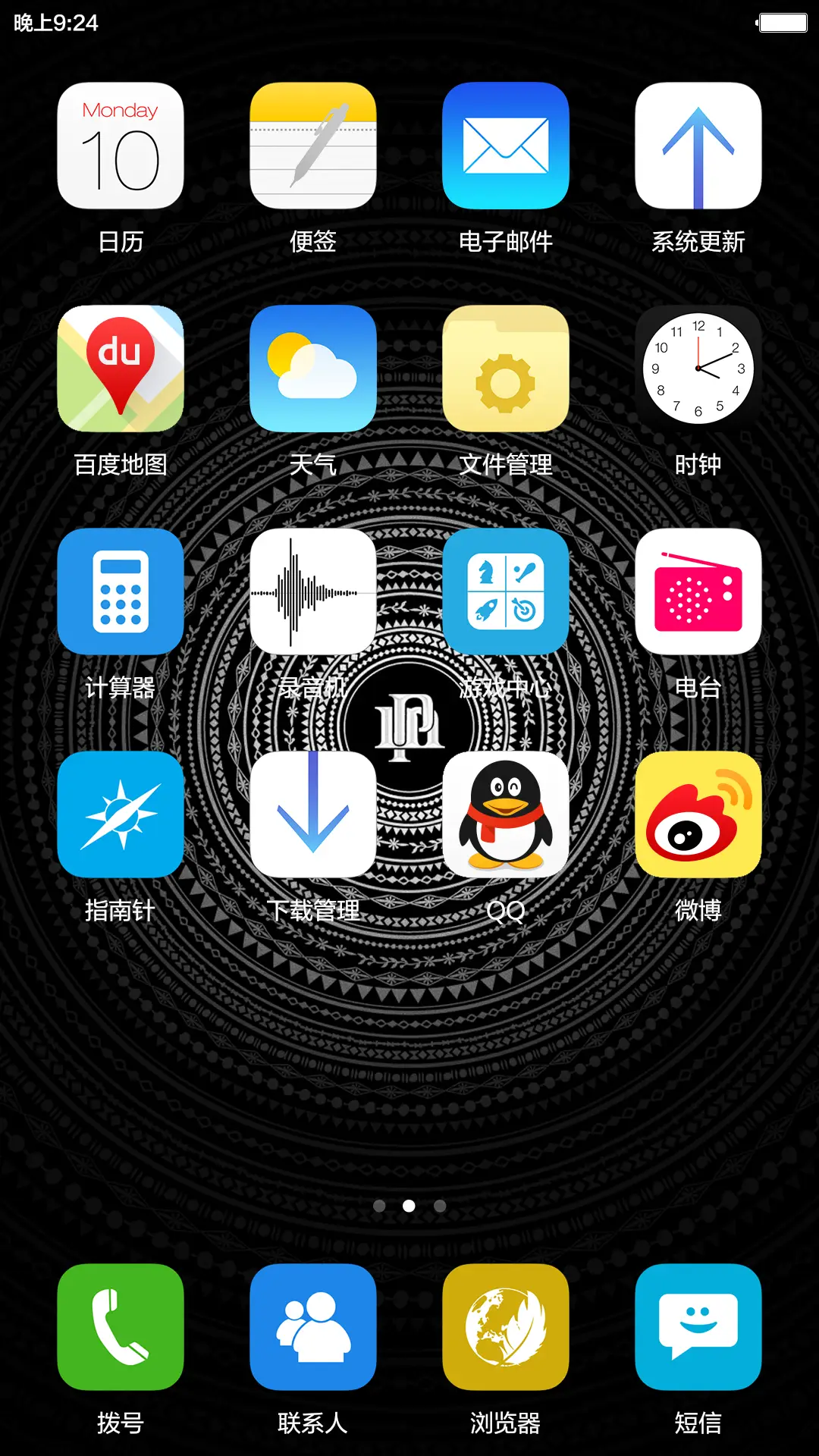Open the 录音机 voice recorder
The image size is (819, 1456).
pyautogui.click(x=313, y=592)
